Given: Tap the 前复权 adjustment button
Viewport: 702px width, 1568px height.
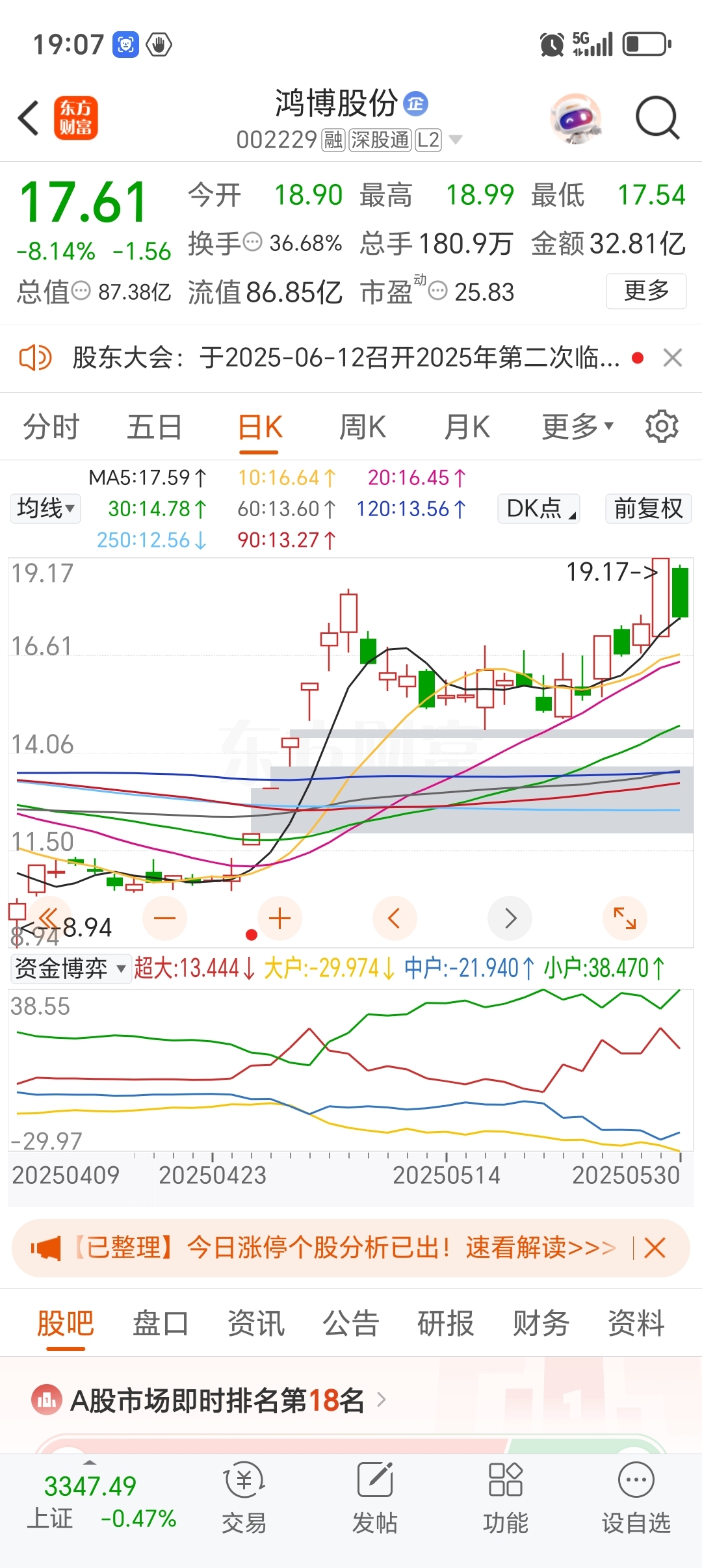Looking at the screenshot, I should pos(648,508).
